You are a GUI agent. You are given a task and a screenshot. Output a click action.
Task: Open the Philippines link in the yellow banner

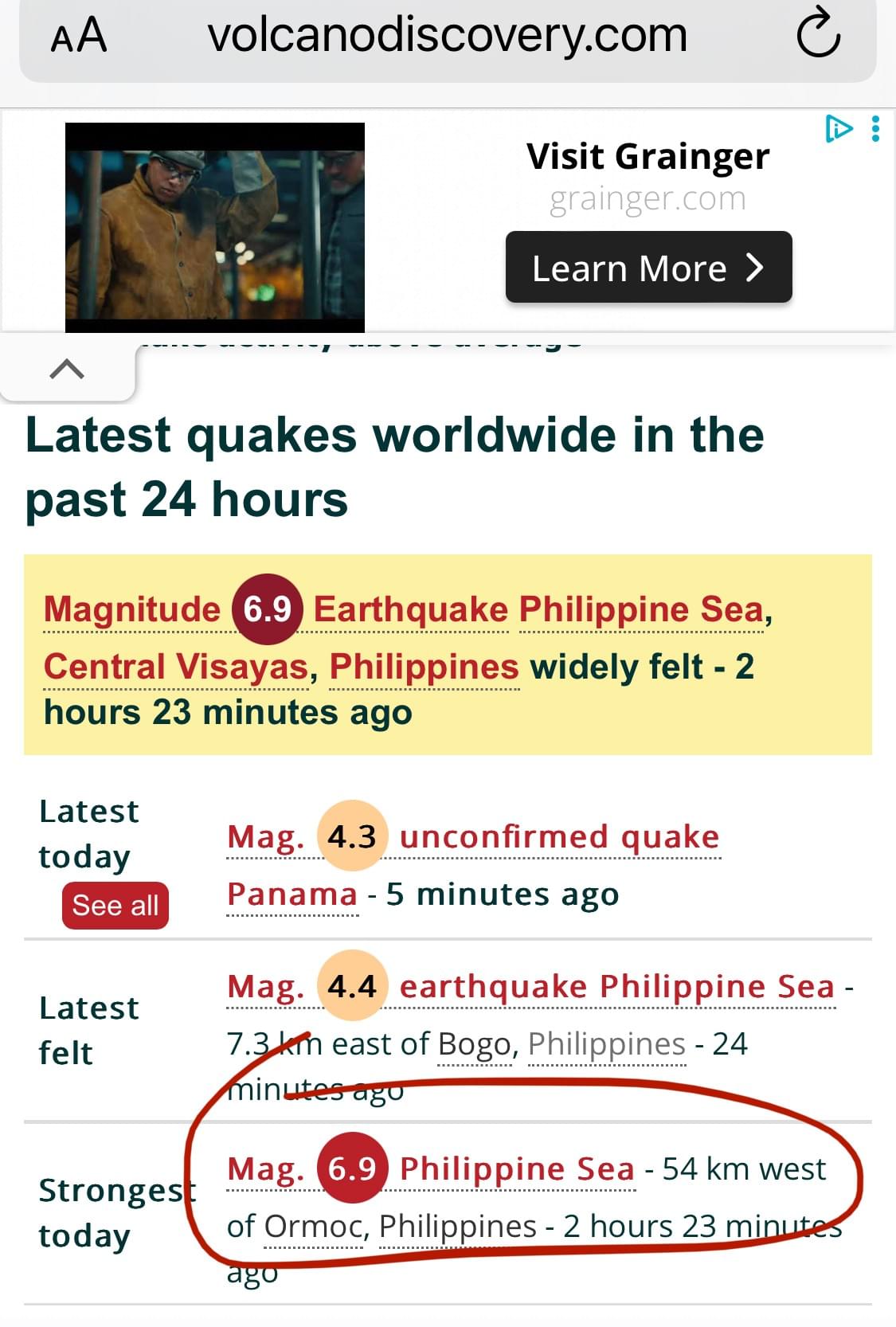click(424, 667)
